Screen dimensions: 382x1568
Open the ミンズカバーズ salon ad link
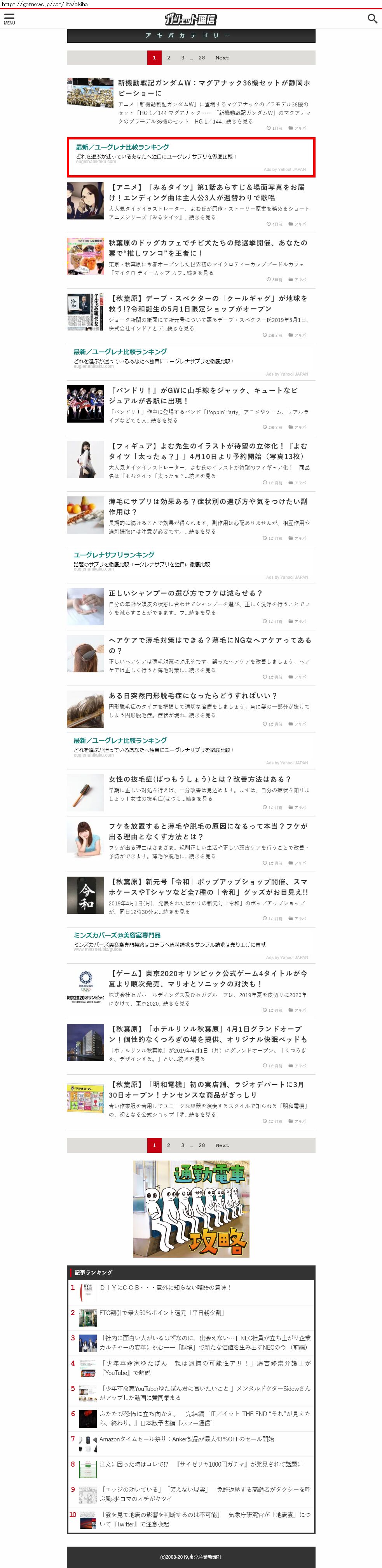(x=117, y=935)
